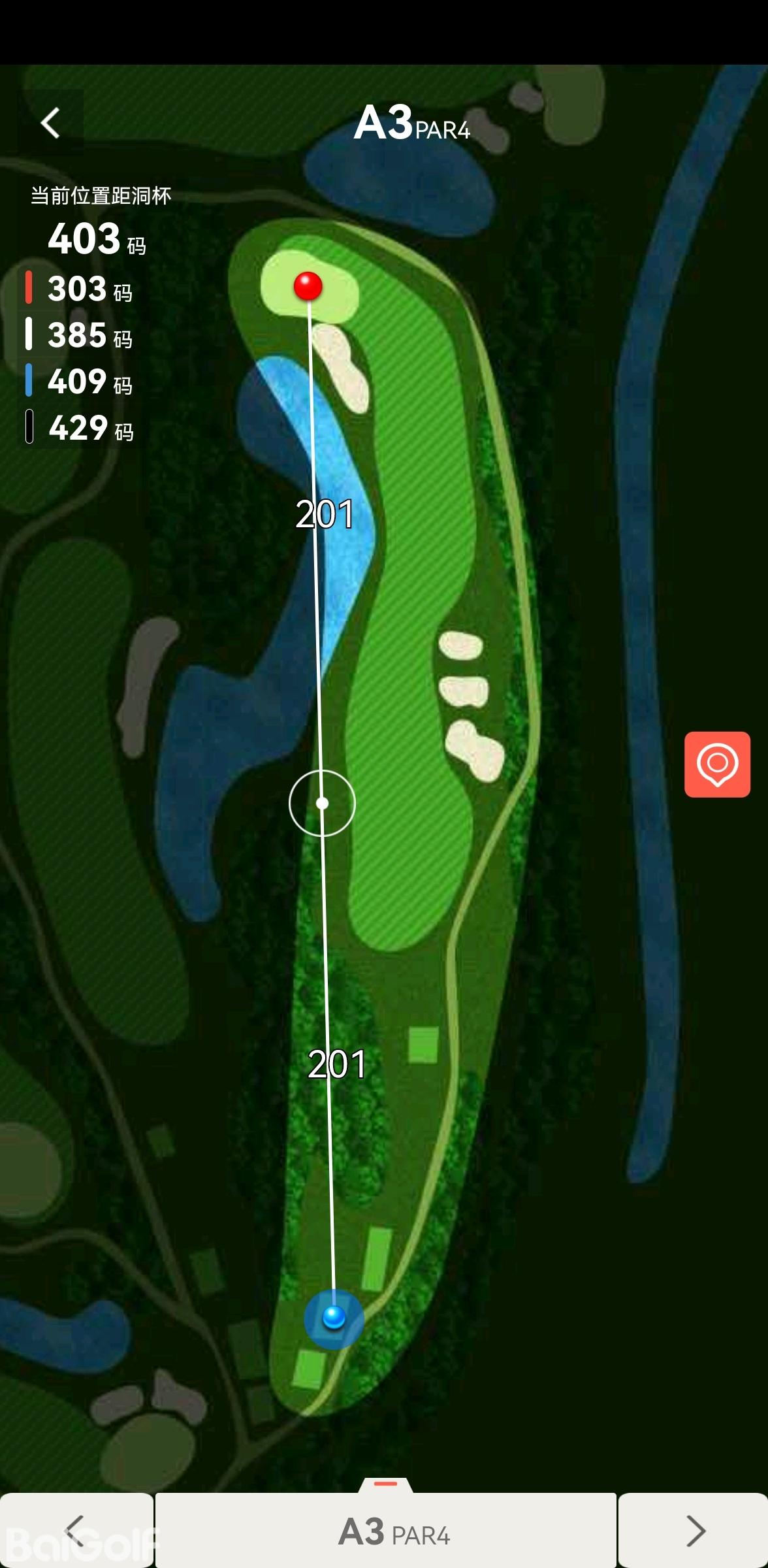Open the A3 PAR4 hole selector
This screenshot has height=1568, width=768.
click(x=386, y=1530)
